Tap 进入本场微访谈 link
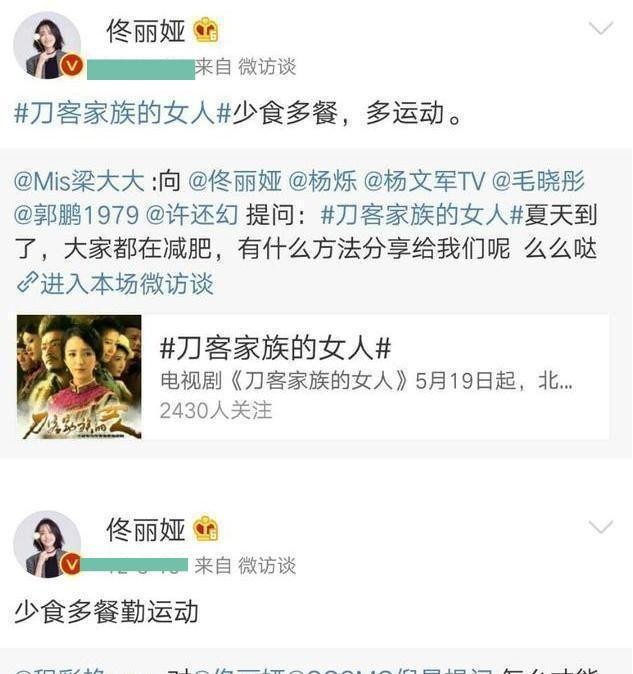This screenshot has height=674, width=633. coord(116,283)
